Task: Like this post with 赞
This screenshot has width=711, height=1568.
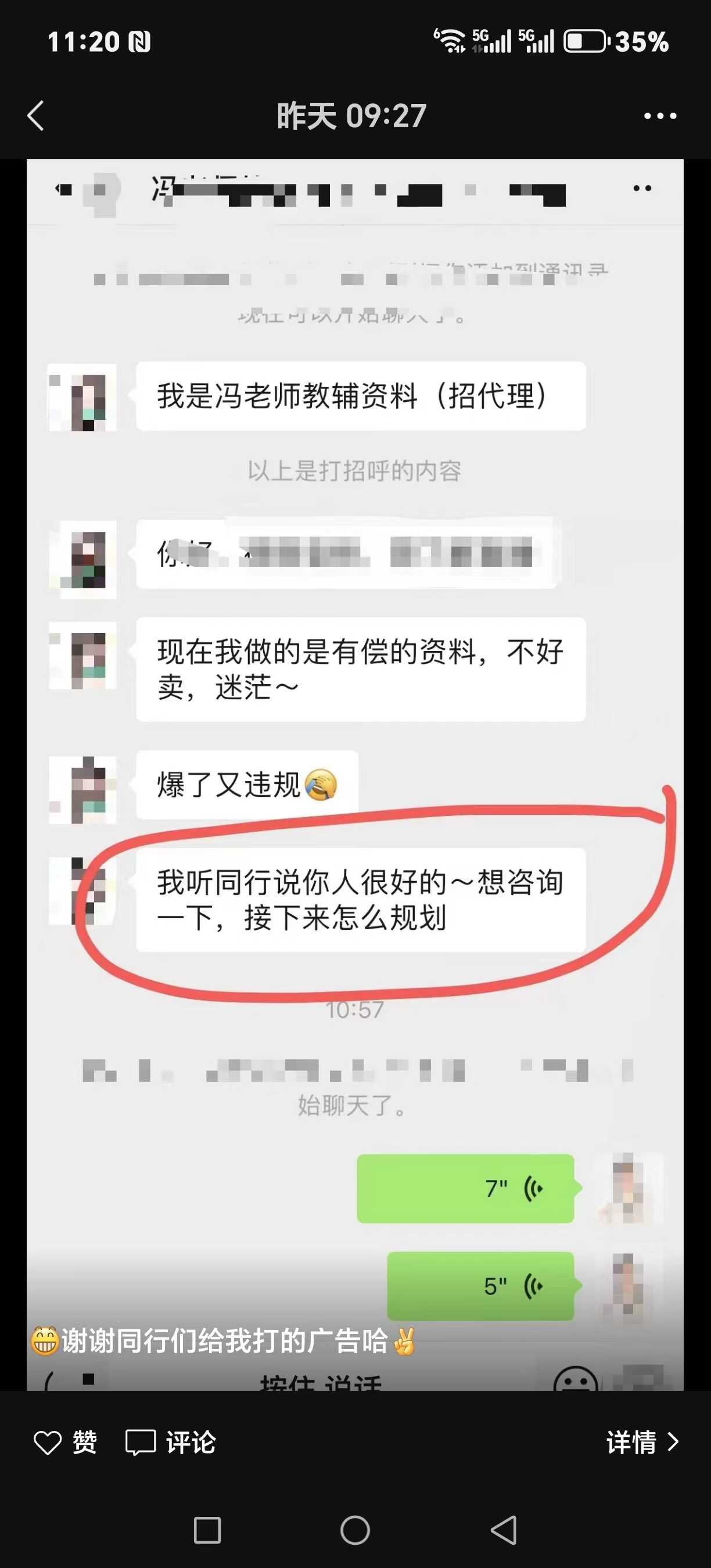Action: click(65, 1443)
